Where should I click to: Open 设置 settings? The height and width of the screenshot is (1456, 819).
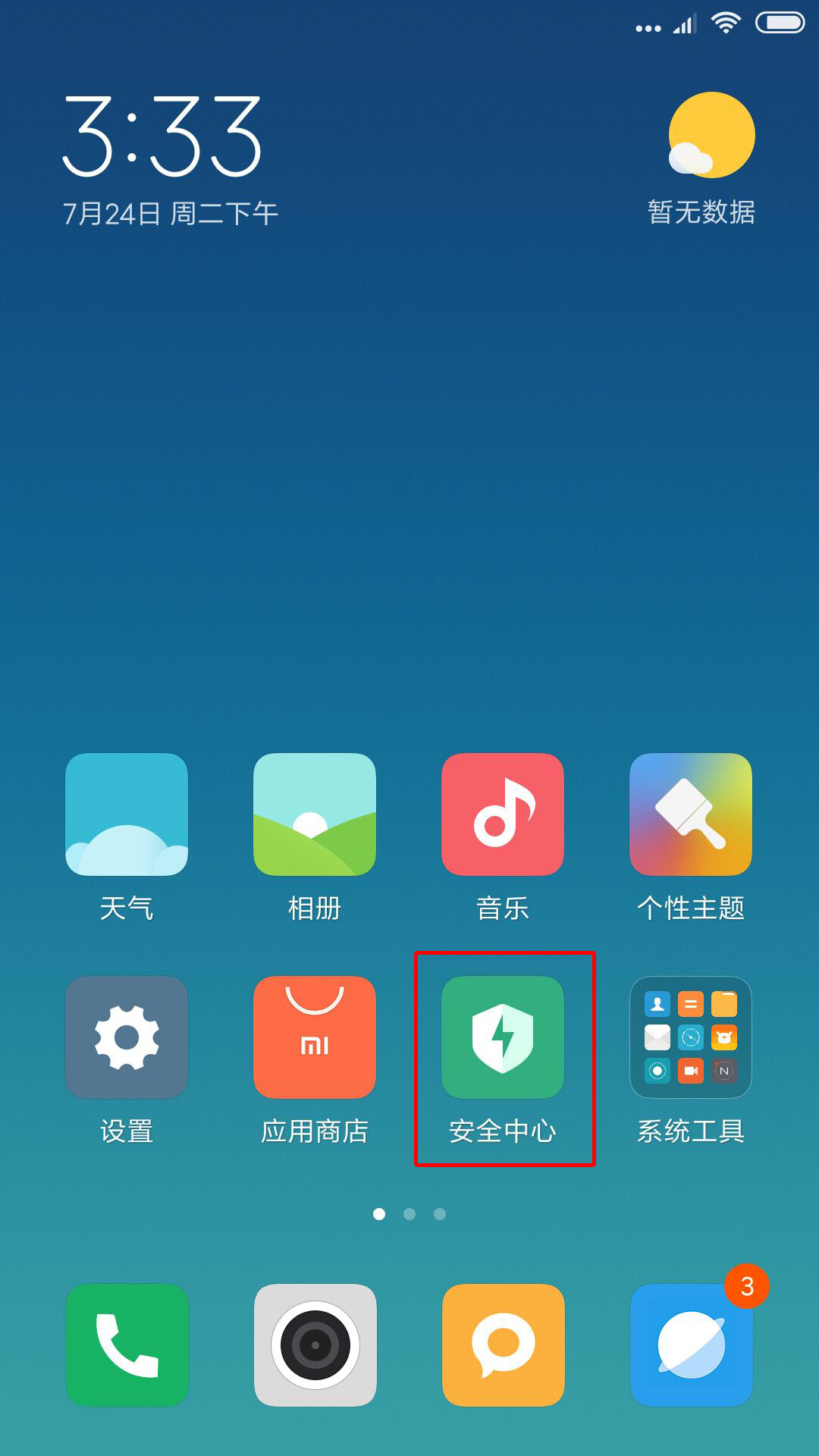(x=127, y=1037)
